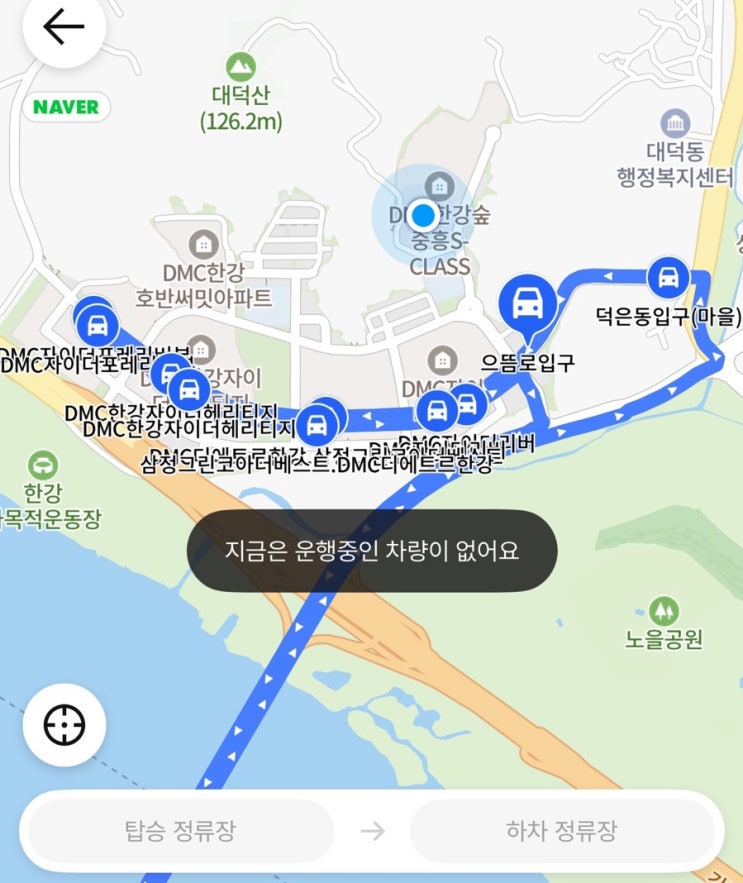The width and height of the screenshot is (743, 883).
Task: Select the DMC자이더포레리버뷰 stop marker
Action: [x=97, y=325]
